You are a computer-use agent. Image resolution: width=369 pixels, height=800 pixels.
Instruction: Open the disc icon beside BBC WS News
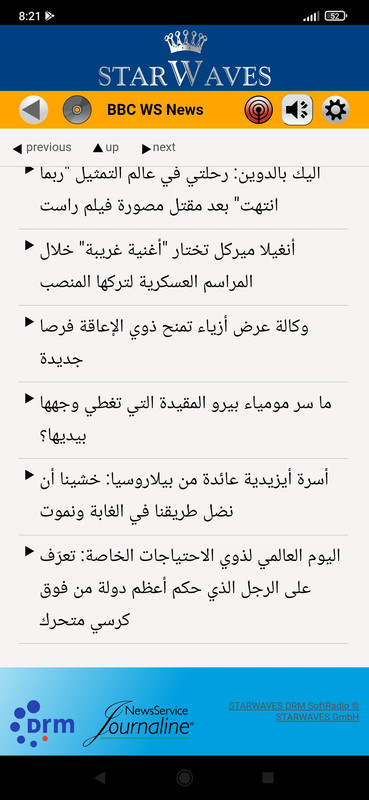pos(77,110)
